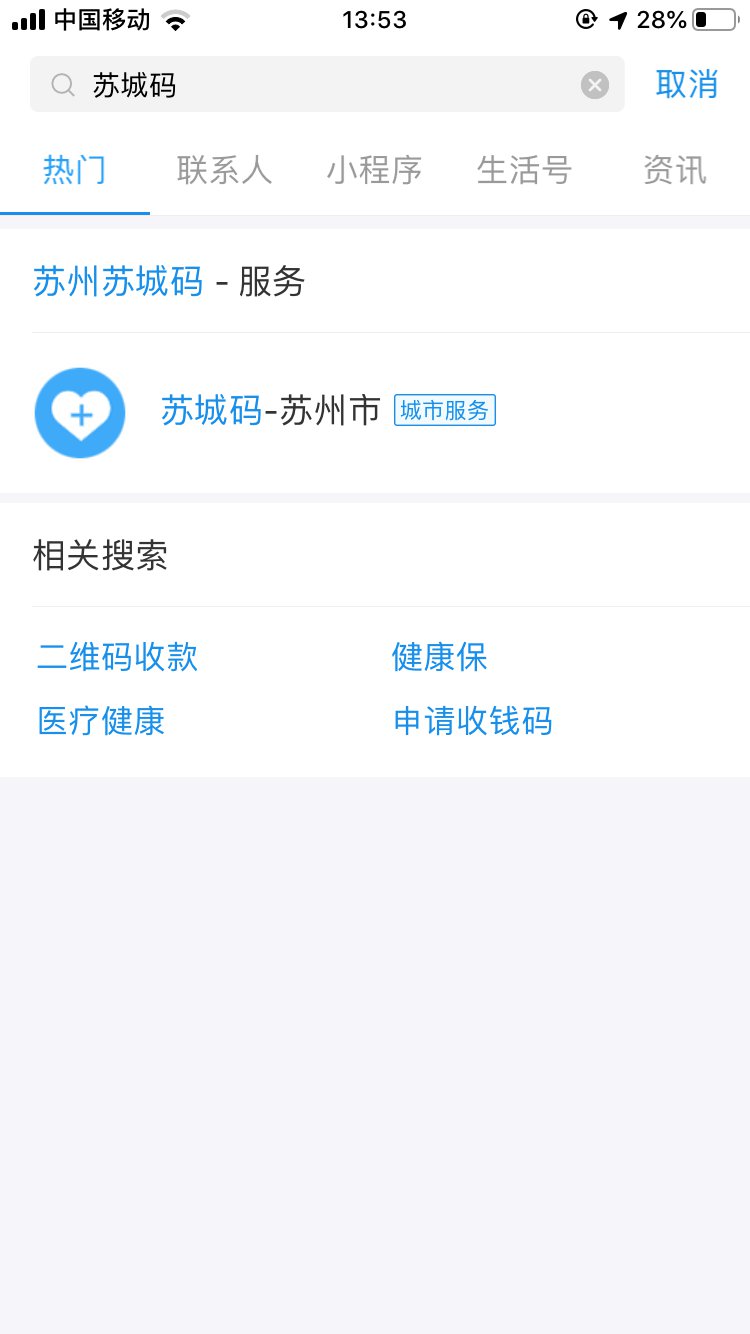Switch to the 小程序 tab
750x1334 pixels.
[x=374, y=170]
